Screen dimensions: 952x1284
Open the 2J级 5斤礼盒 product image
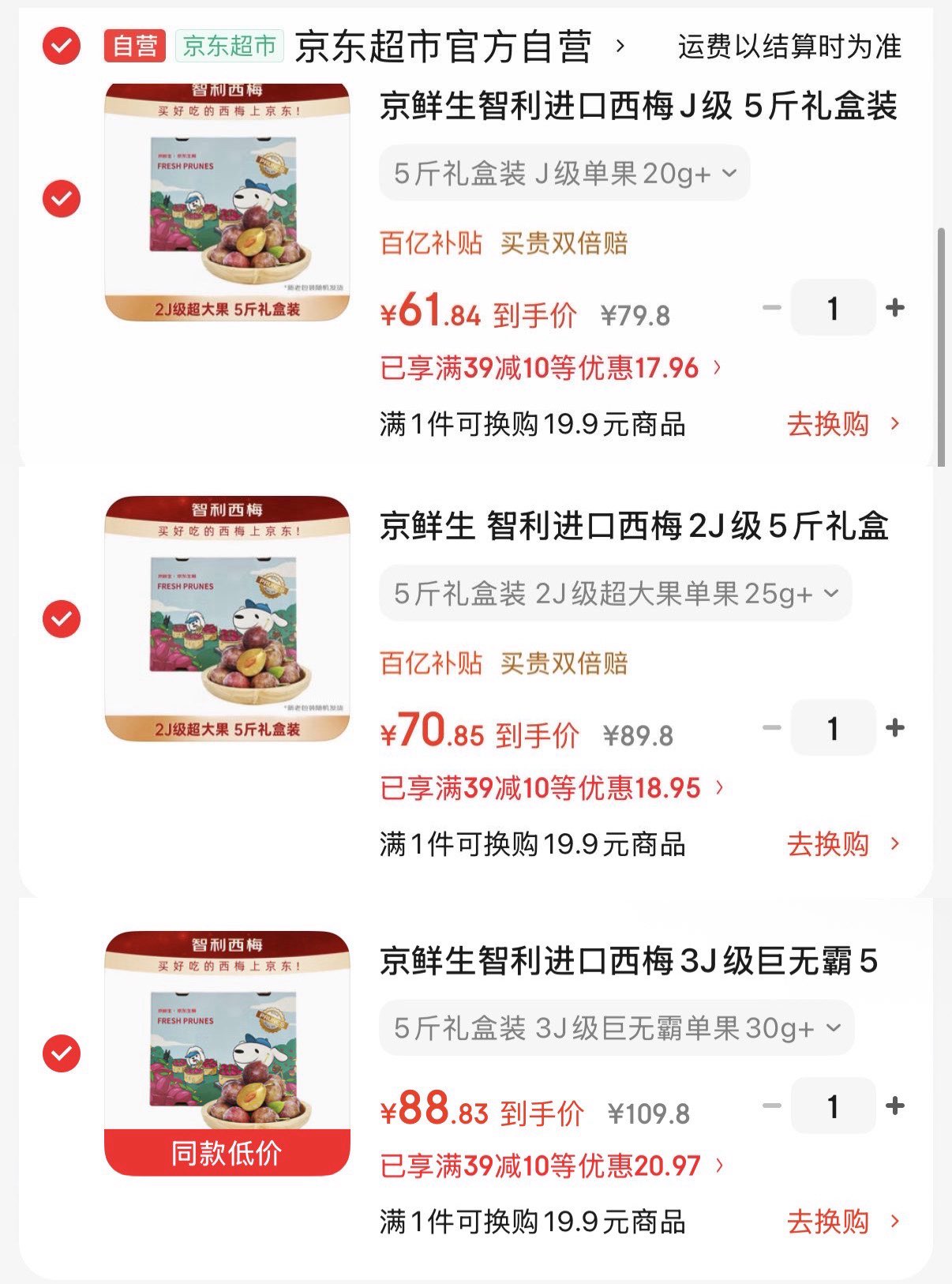coord(227,618)
